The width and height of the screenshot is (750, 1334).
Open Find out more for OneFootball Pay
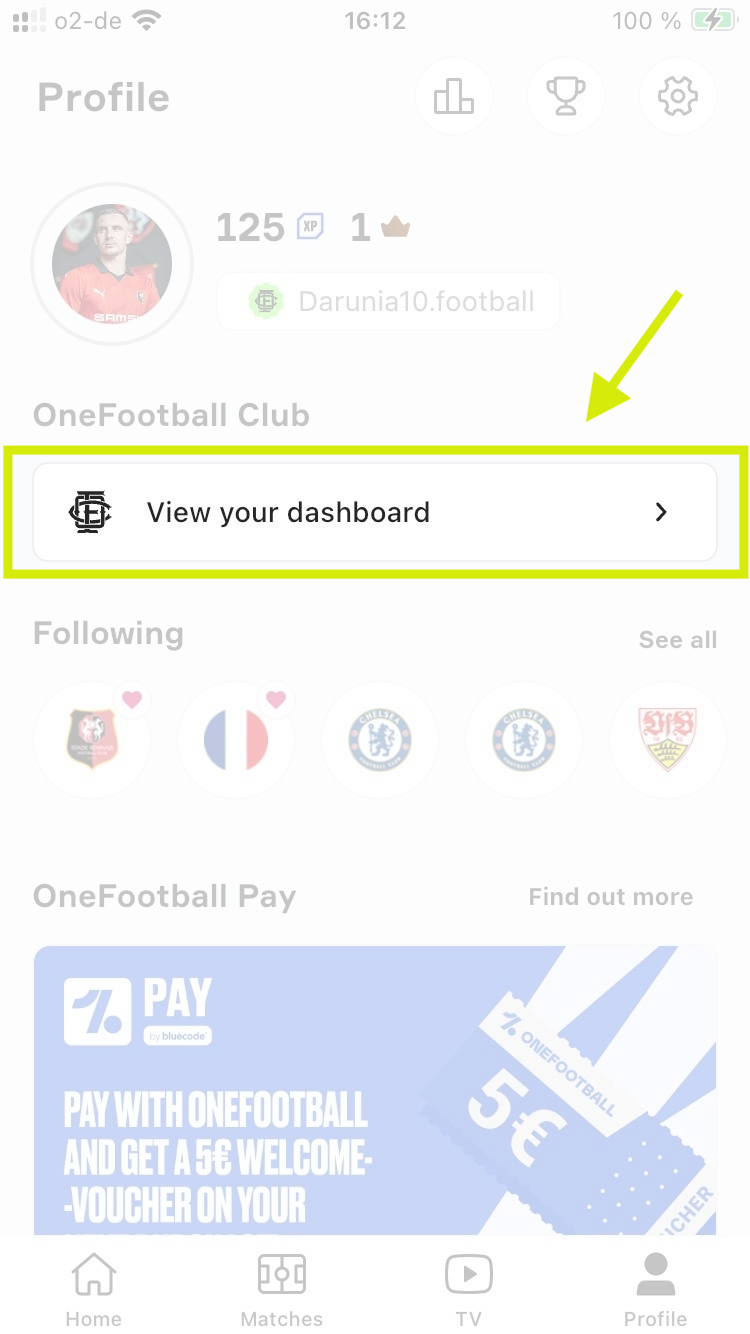610,897
